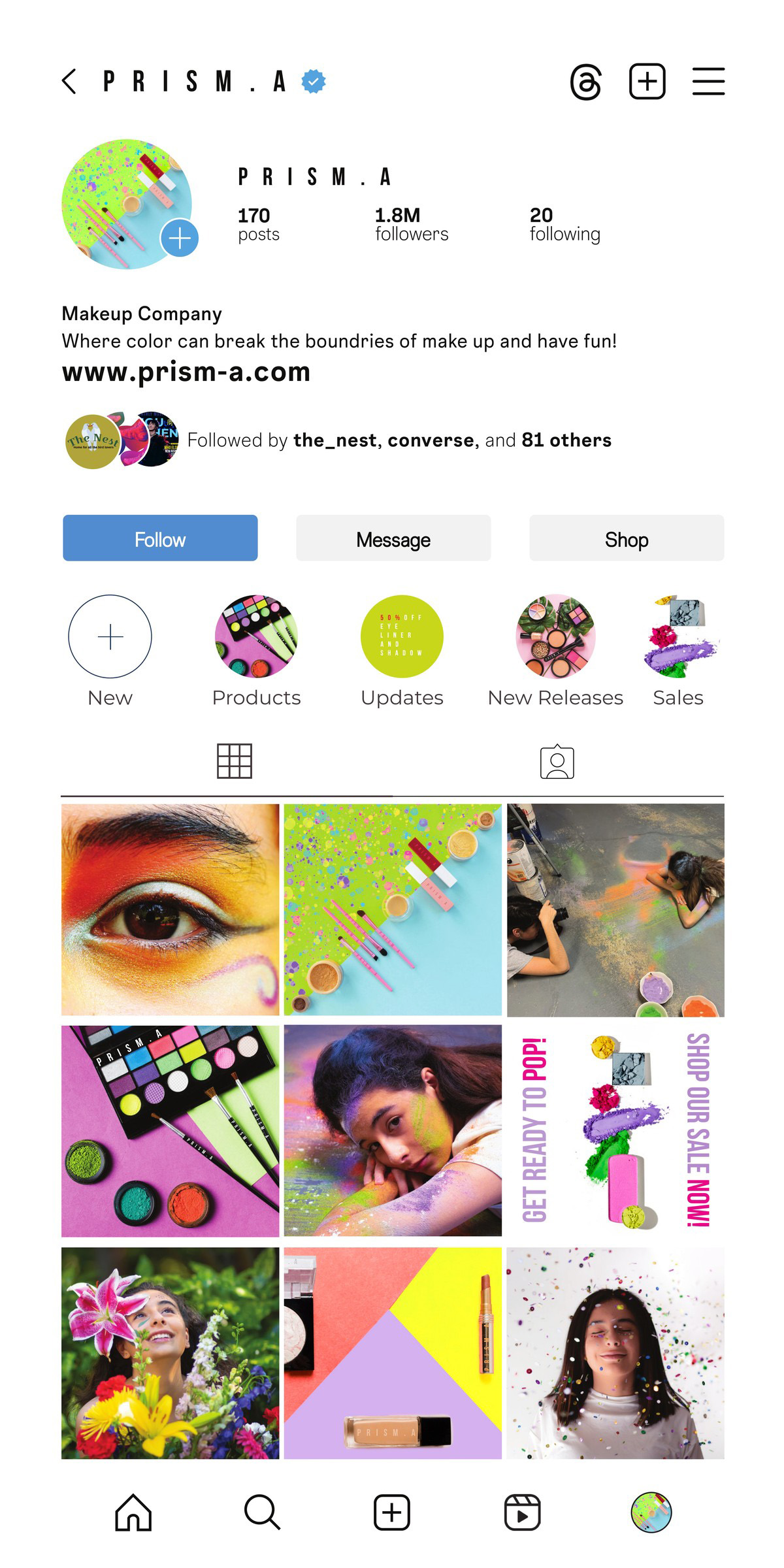
Task: Open the Threads icon
Action: coord(586,82)
